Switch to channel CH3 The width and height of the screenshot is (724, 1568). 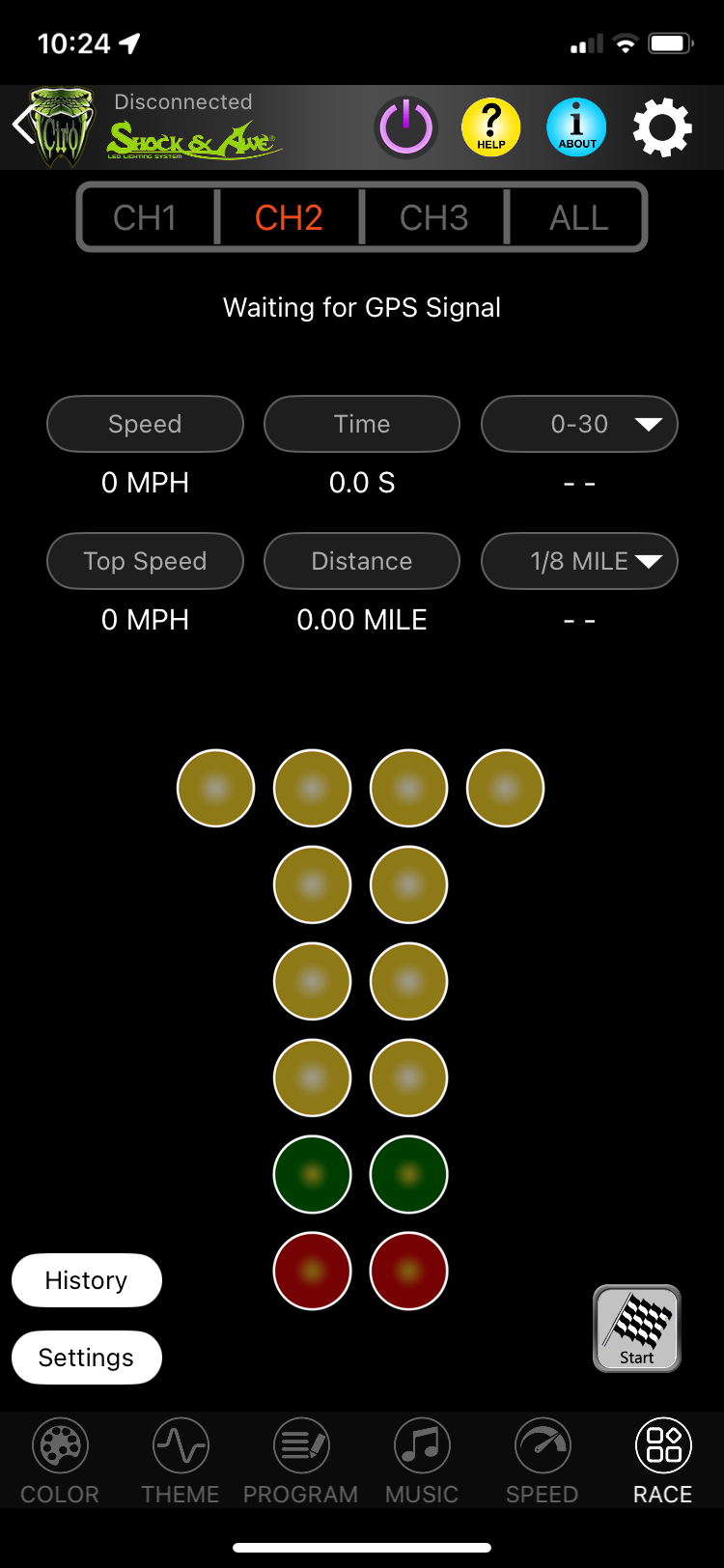coord(433,217)
